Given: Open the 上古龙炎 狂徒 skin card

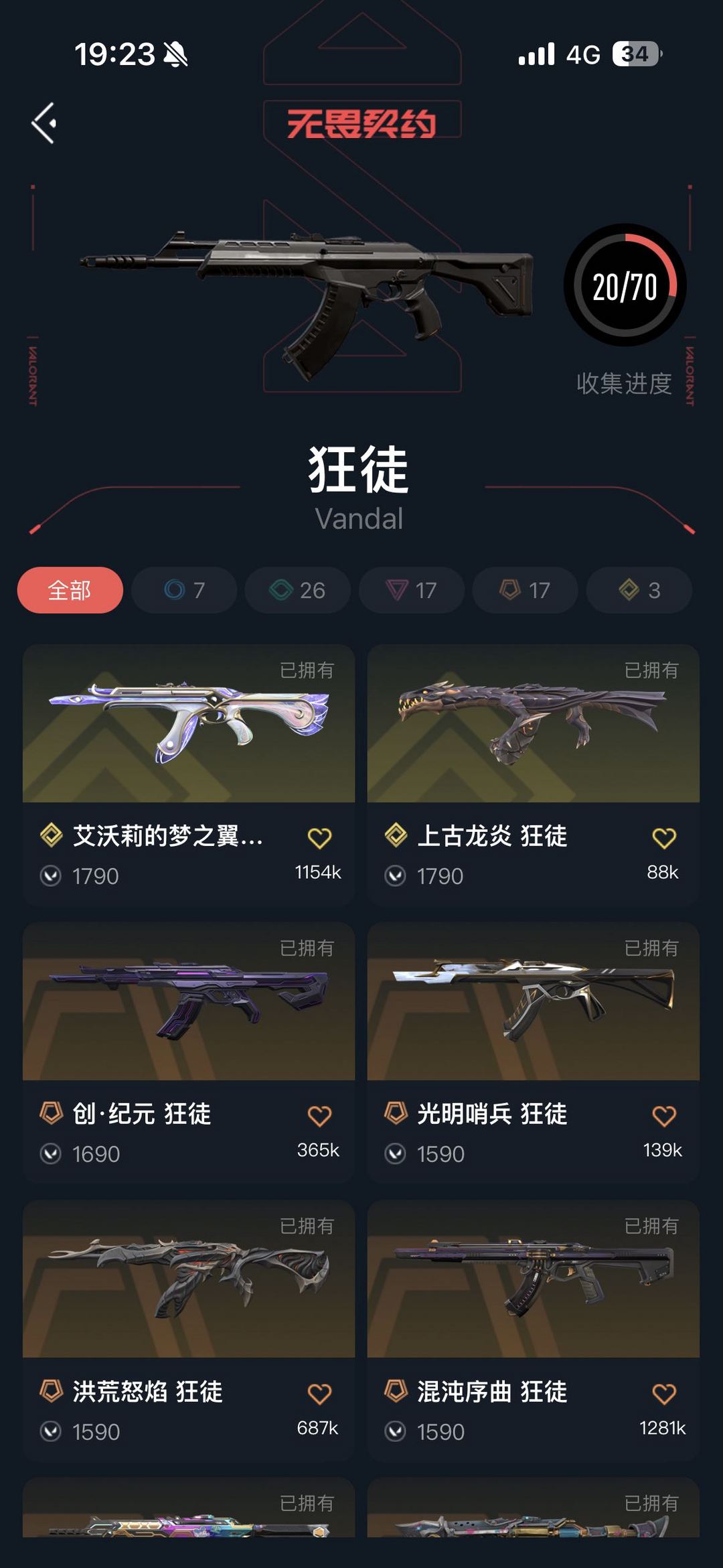Looking at the screenshot, I should click(534, 725).
